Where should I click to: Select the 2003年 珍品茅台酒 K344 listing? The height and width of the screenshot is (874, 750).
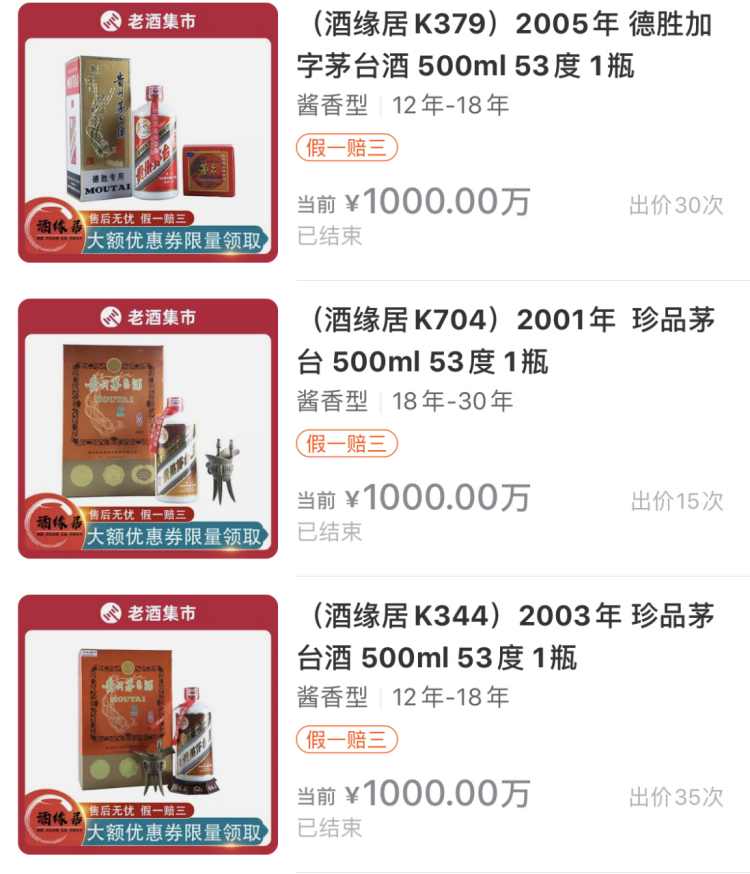click(x=505, y=636)
